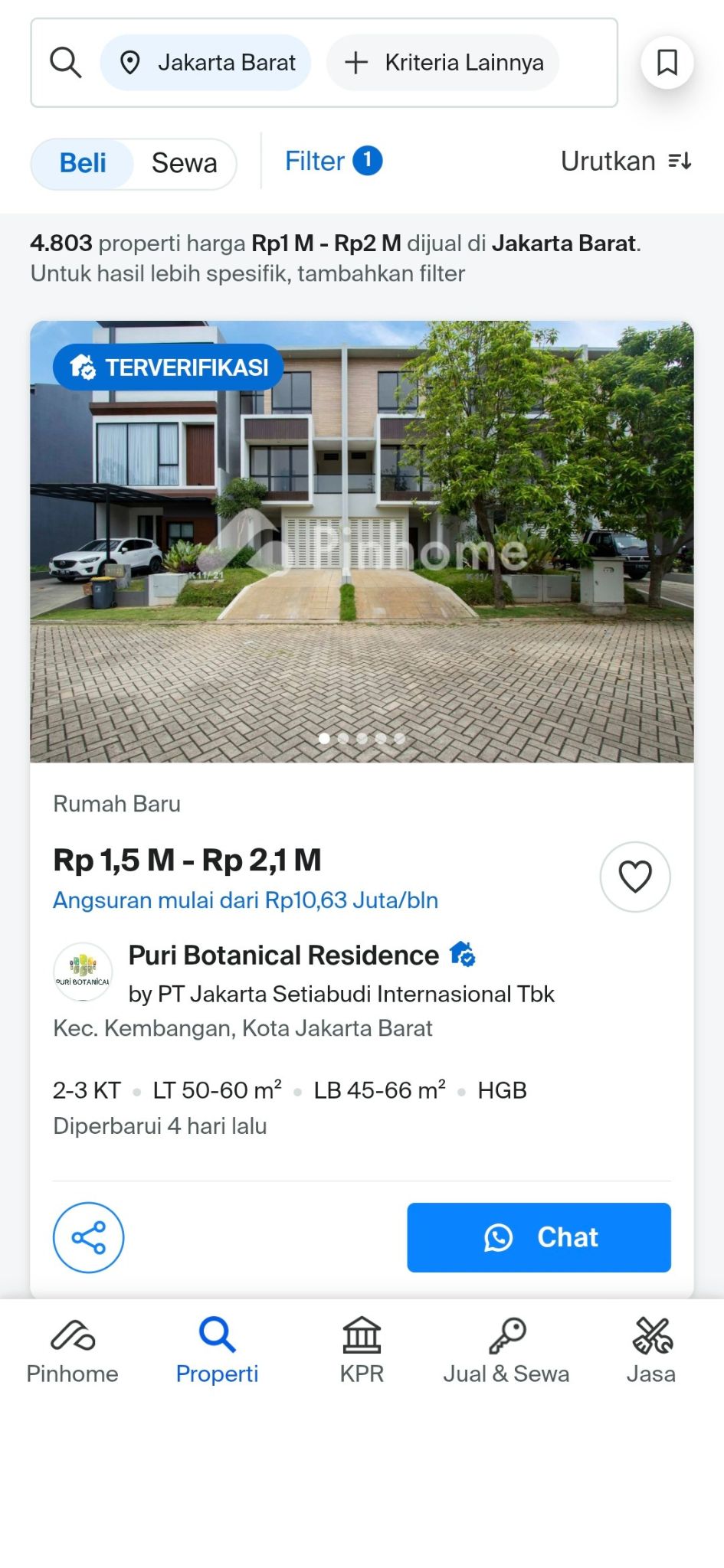Open the Puri Botanical Residence listing photo
Viewport: 724px width, 1568px height.
(x=362, y=541)
